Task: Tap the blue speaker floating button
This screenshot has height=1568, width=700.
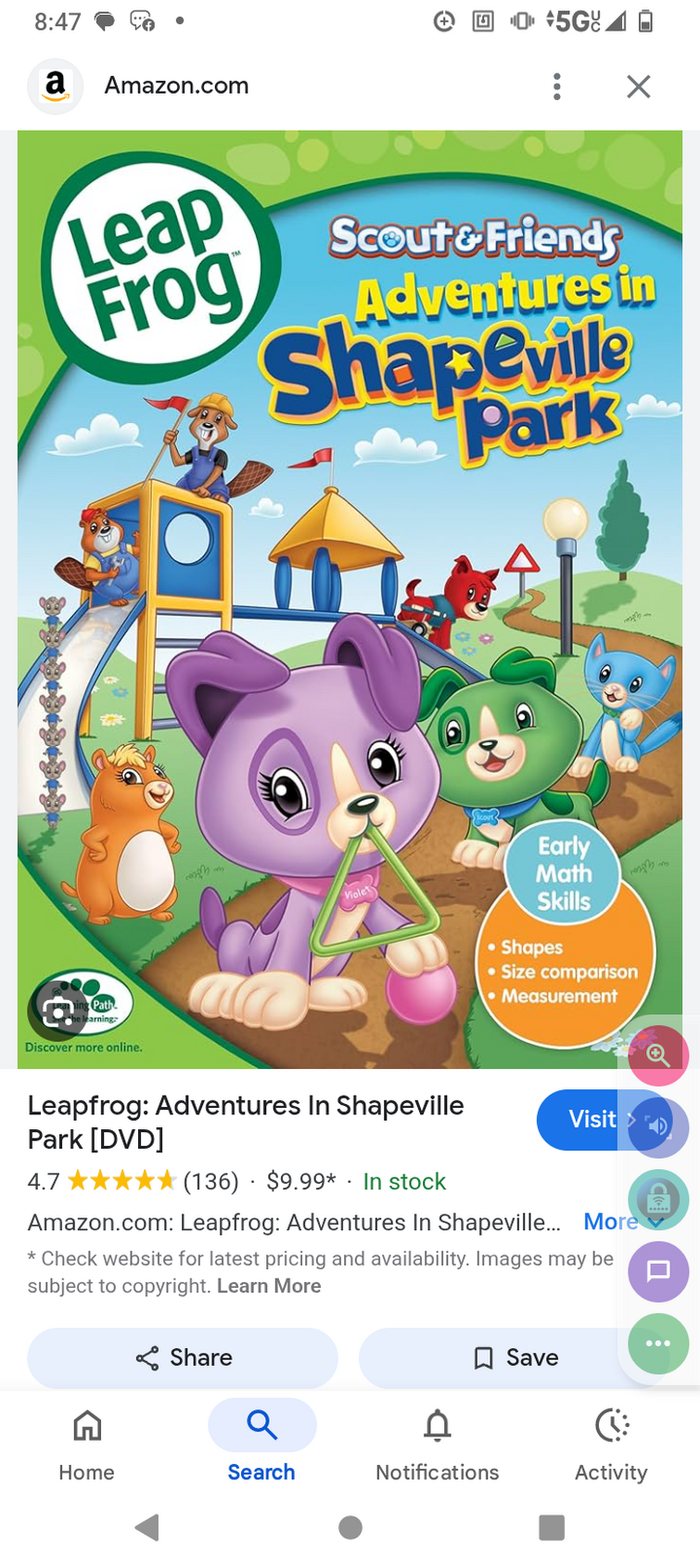Action: click(658, 1126)
